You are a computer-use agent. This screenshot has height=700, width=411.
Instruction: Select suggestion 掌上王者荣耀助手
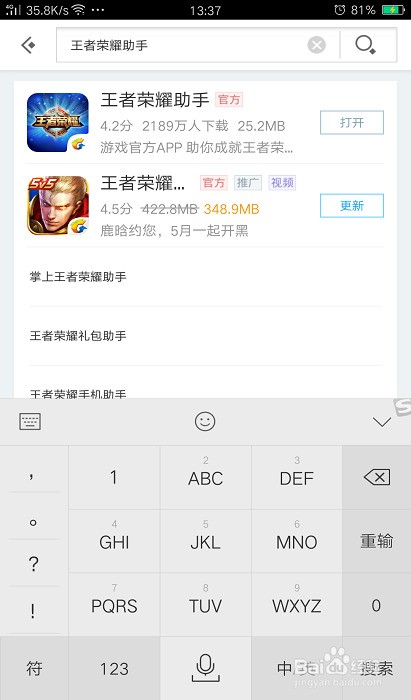(205, 277)
